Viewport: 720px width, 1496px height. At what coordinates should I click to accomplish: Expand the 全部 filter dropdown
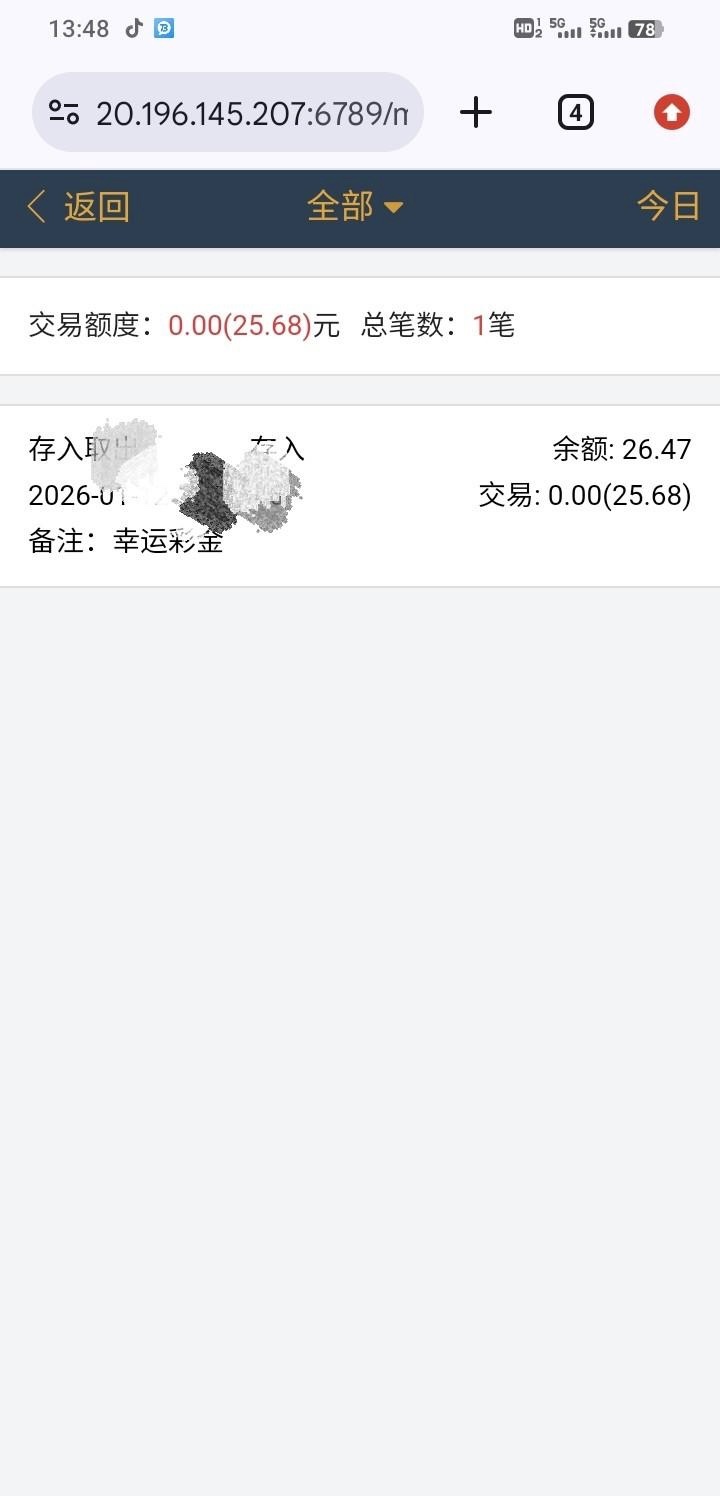pos(355,207)
